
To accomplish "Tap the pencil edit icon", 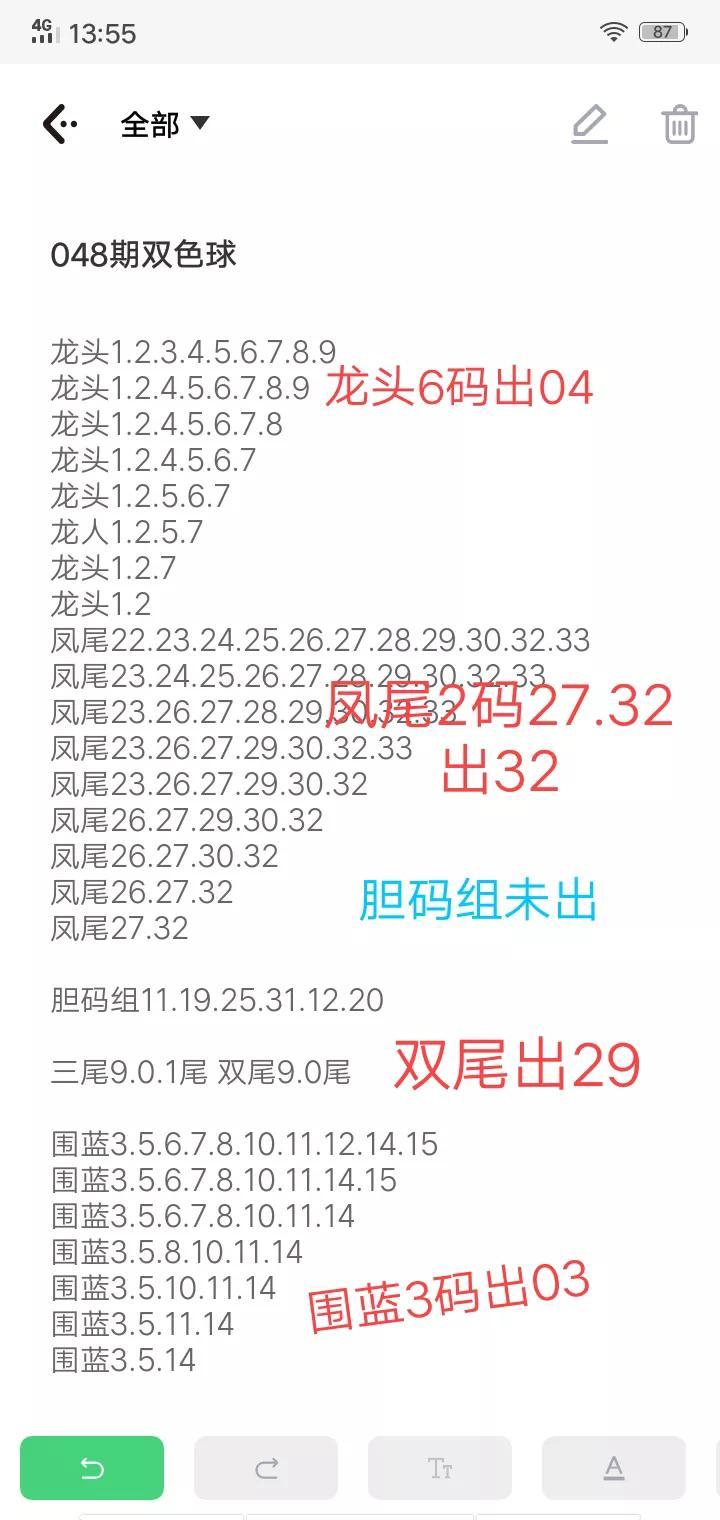I will [x=590, y=124].
